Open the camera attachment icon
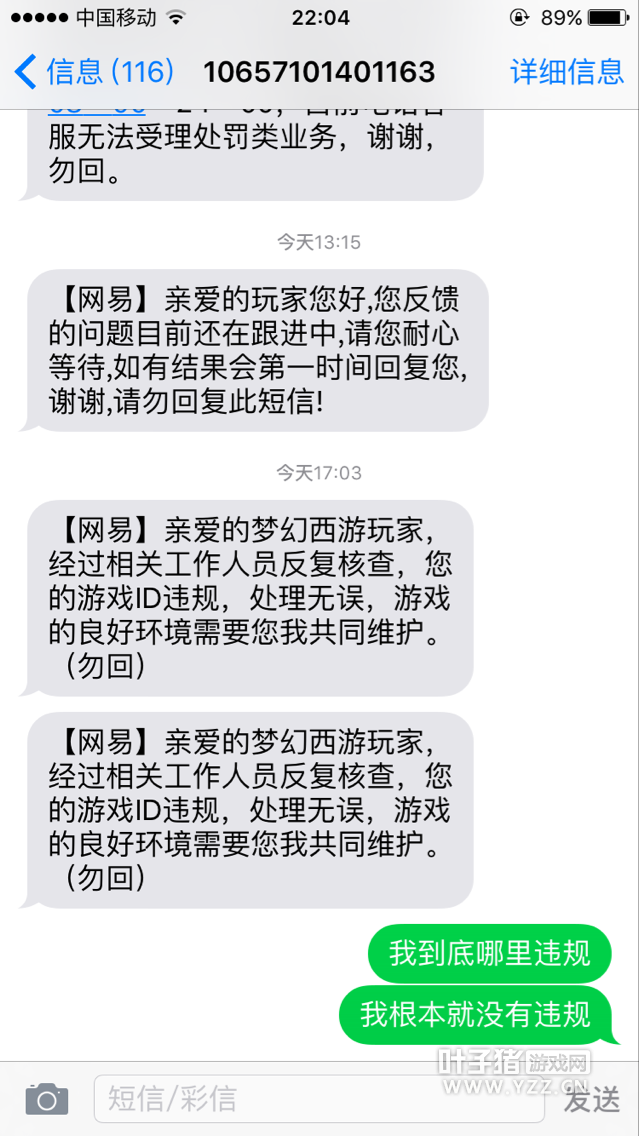The width and height of the screenshot is (639, 1136). 47,1099
